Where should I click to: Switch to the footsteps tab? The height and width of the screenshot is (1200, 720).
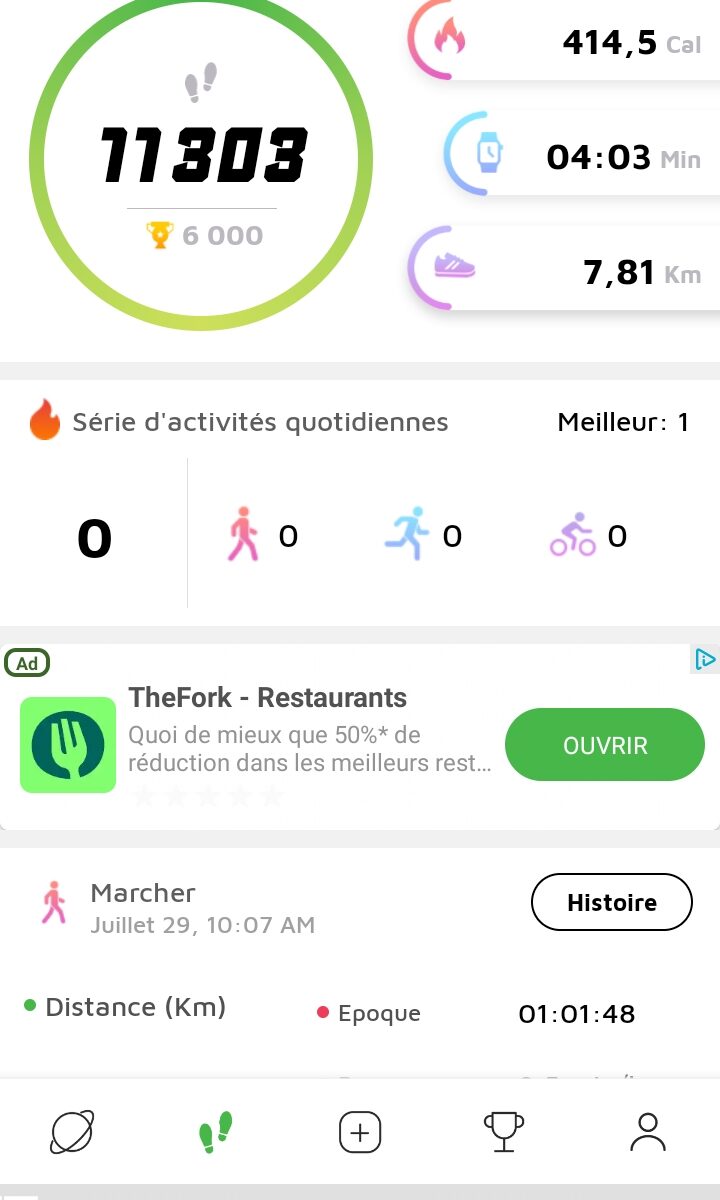[x=215, y=1132]
